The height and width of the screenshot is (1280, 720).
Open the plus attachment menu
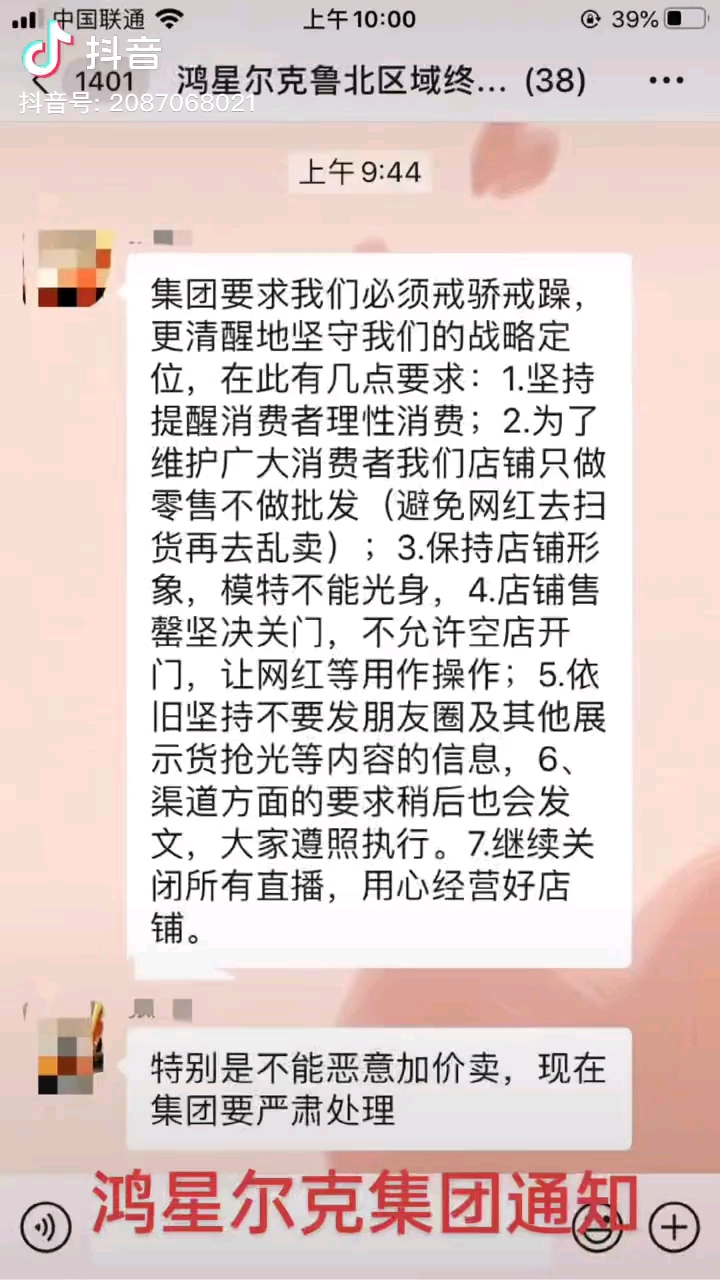(x=673, y=1226)
